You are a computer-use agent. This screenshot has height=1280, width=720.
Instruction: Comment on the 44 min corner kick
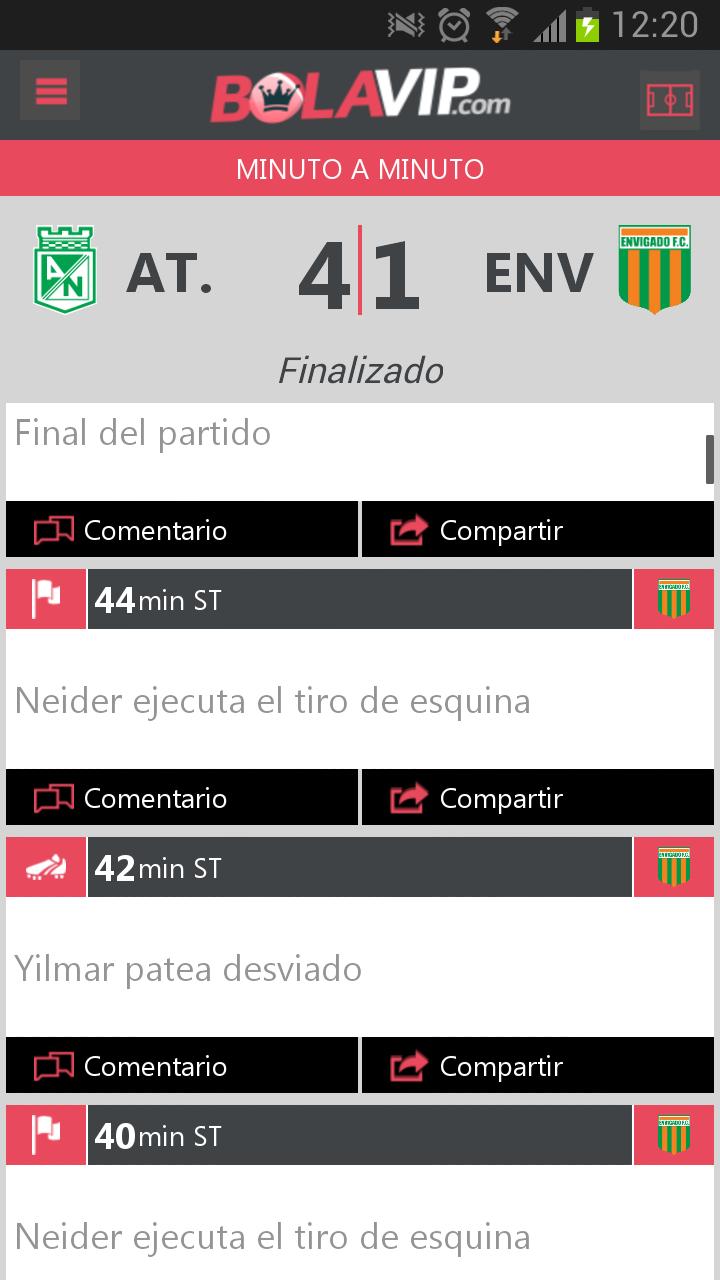pyautogui.click(x=182, y=798)
